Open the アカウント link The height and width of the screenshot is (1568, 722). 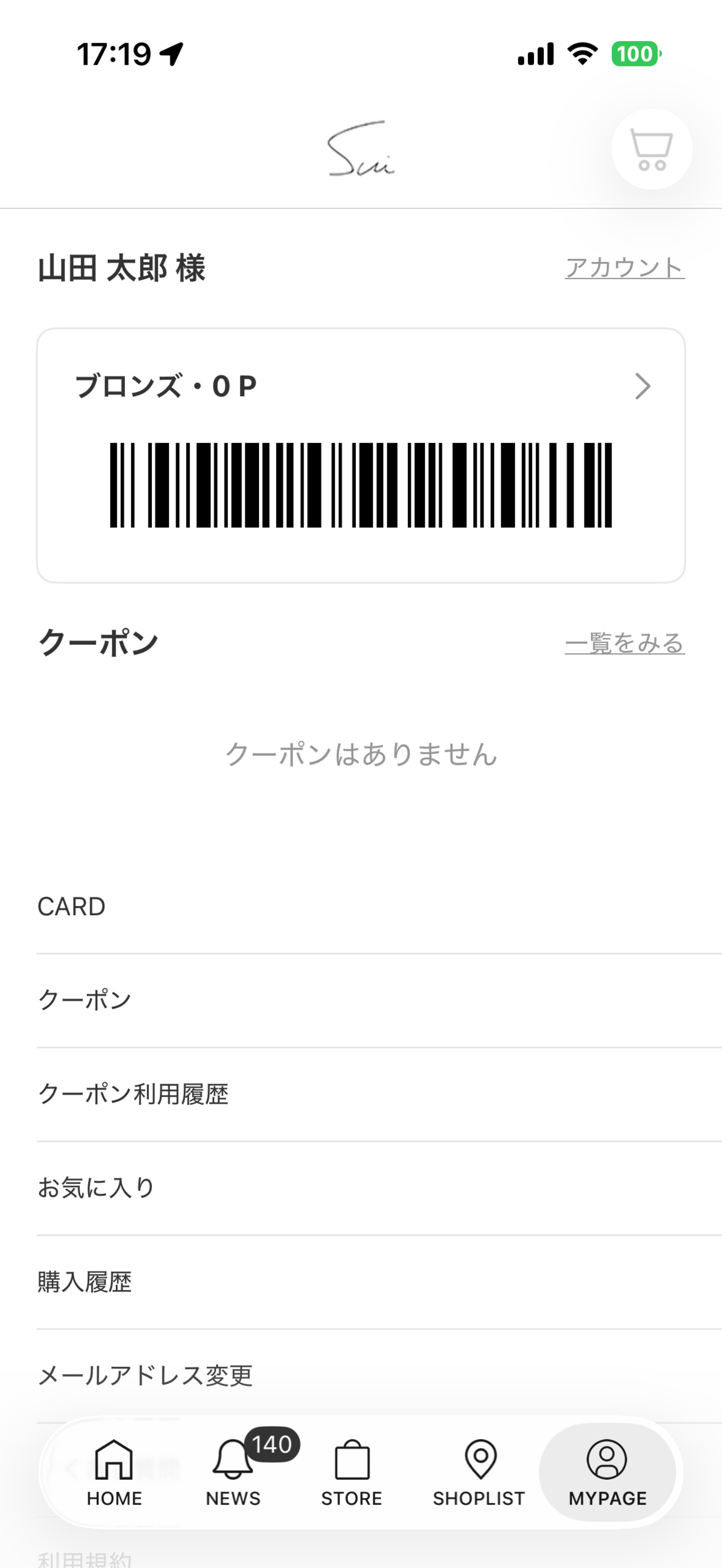[x=625, y=267]
